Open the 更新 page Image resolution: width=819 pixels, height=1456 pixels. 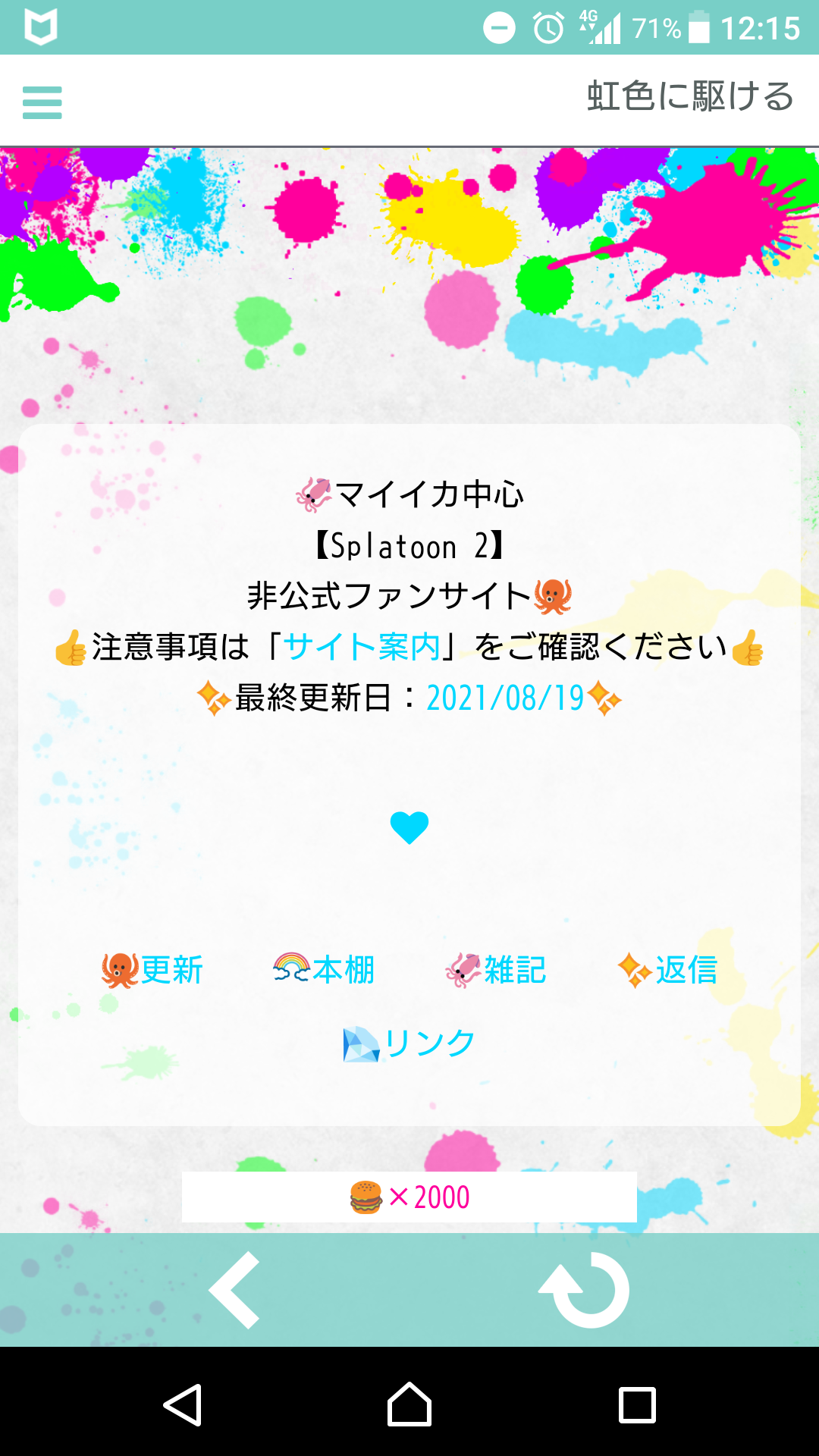152,970
